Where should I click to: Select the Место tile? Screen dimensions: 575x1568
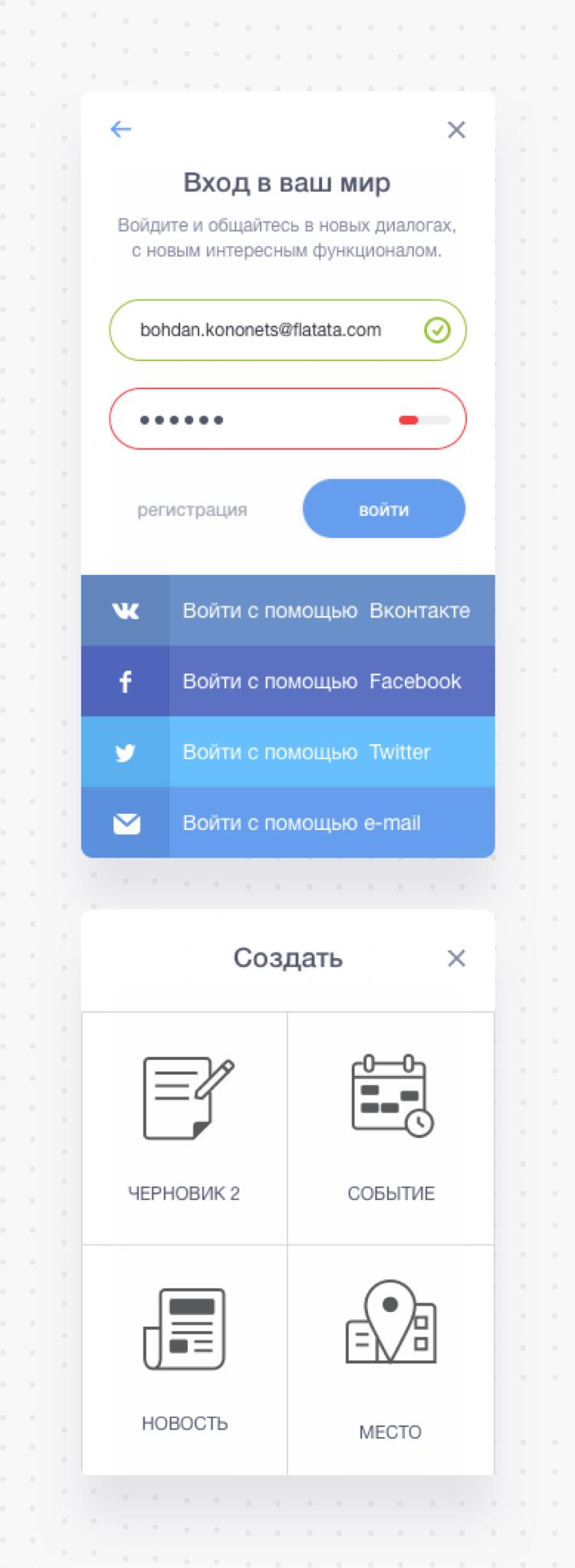(x=391, y=1360)
